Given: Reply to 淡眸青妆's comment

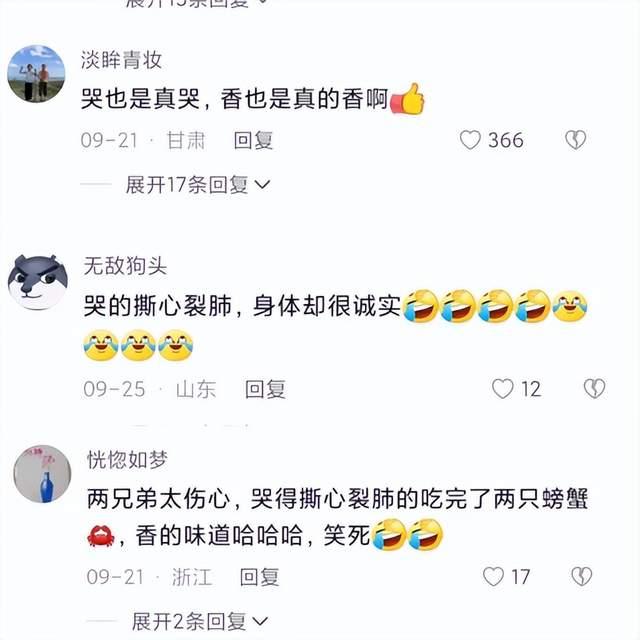Looking at the screenshot, I should 253,140.
